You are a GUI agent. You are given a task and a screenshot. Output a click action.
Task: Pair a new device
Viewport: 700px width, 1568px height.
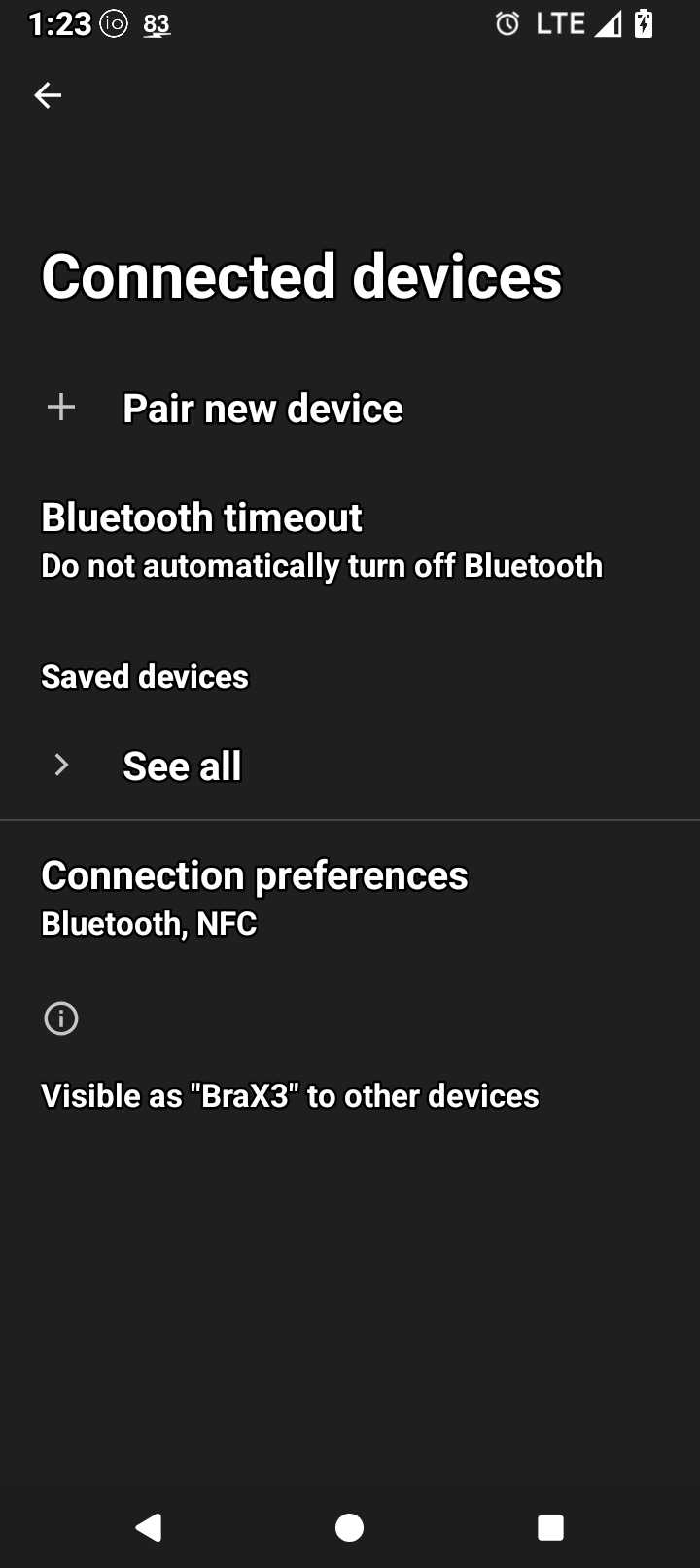coord(262,409)
